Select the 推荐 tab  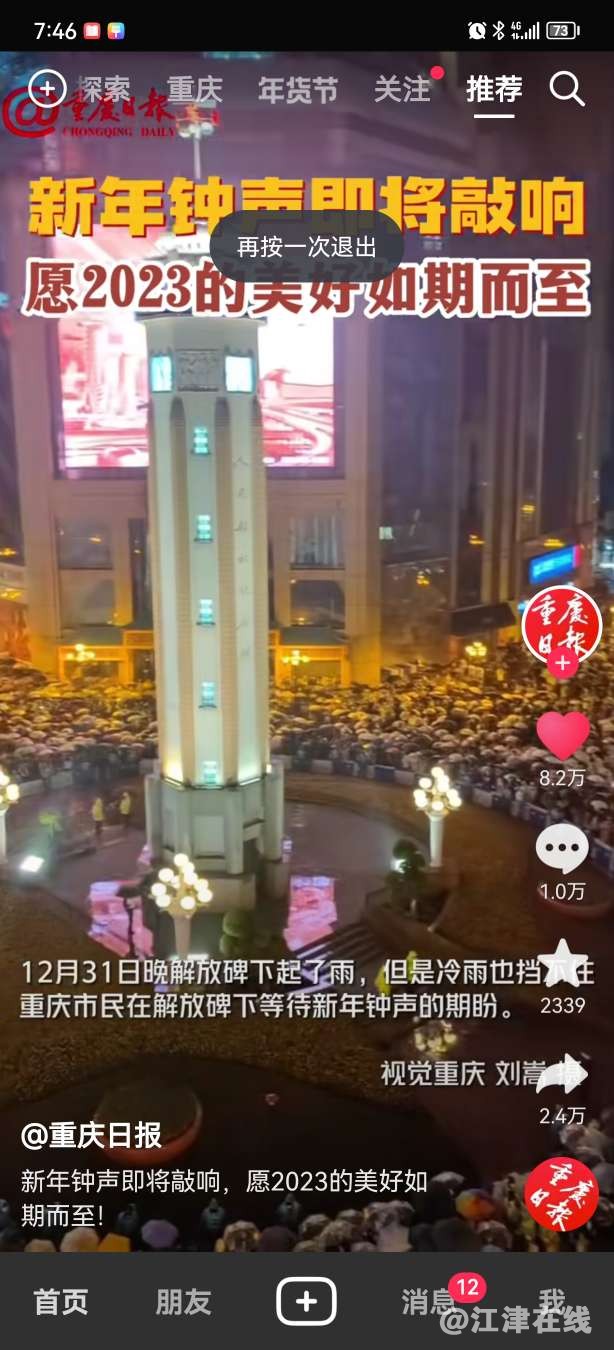pyautogui.click(x=494, y=90)
